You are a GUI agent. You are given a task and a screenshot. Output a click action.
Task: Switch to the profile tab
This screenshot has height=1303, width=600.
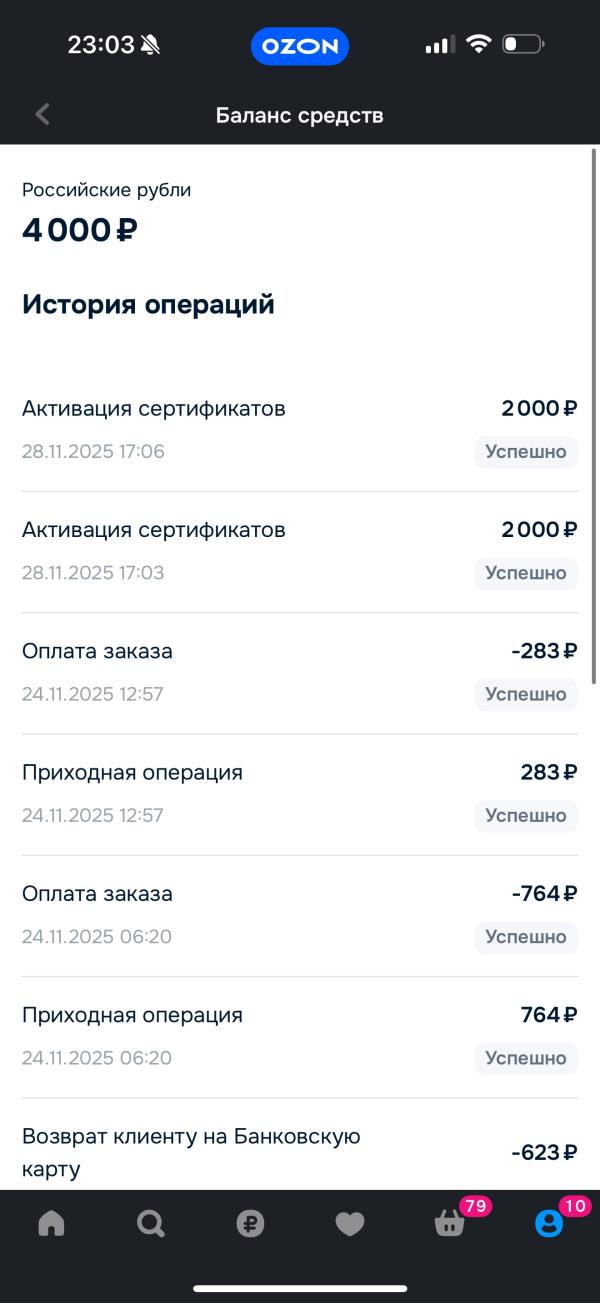[549, 1223]
